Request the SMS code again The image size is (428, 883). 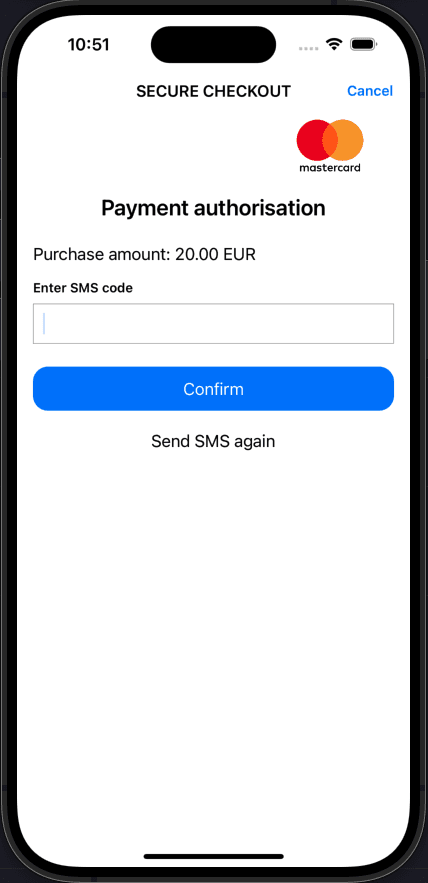click(x=213, y=442)
